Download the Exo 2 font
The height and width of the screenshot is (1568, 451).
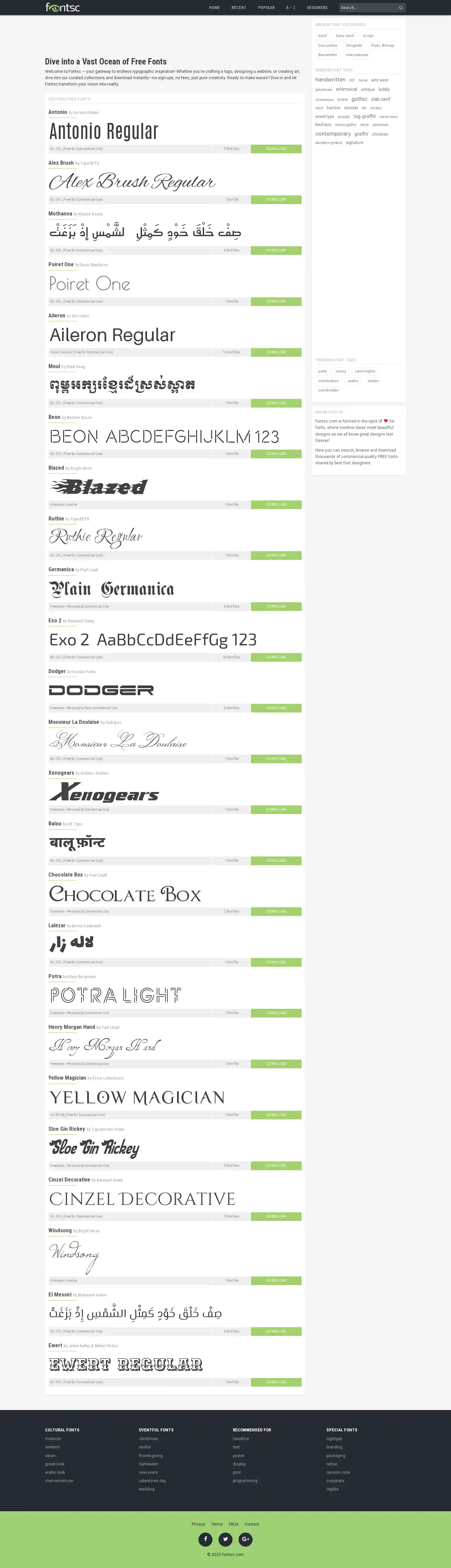[x=276, y=657]
